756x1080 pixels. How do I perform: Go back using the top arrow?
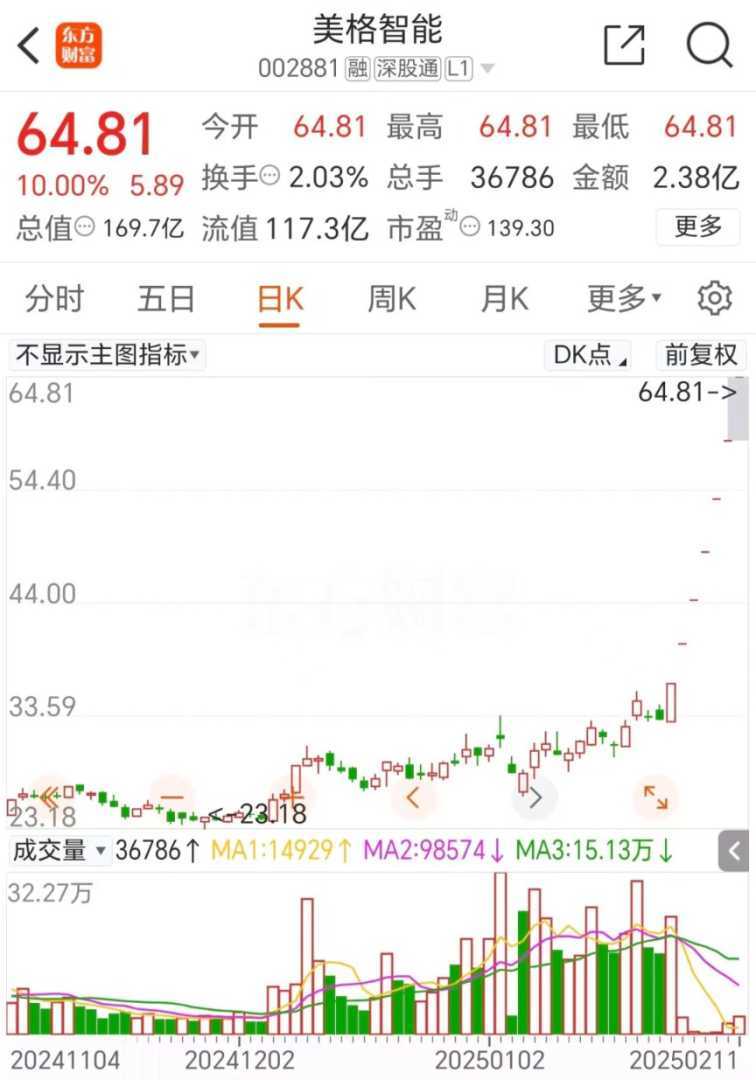click(30, 46)
